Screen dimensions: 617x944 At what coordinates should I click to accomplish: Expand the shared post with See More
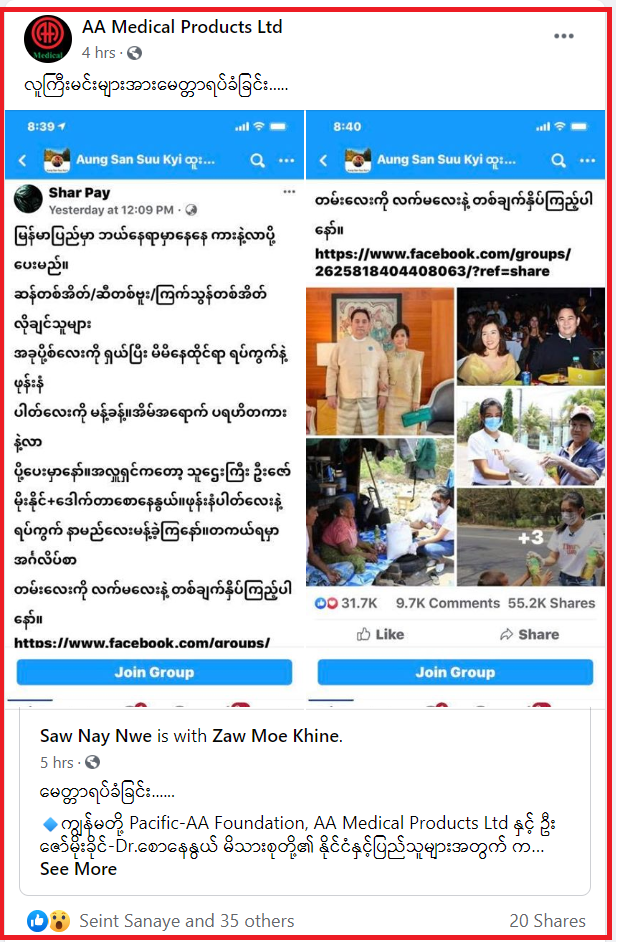pyautogui.click(x=78, y=869)
